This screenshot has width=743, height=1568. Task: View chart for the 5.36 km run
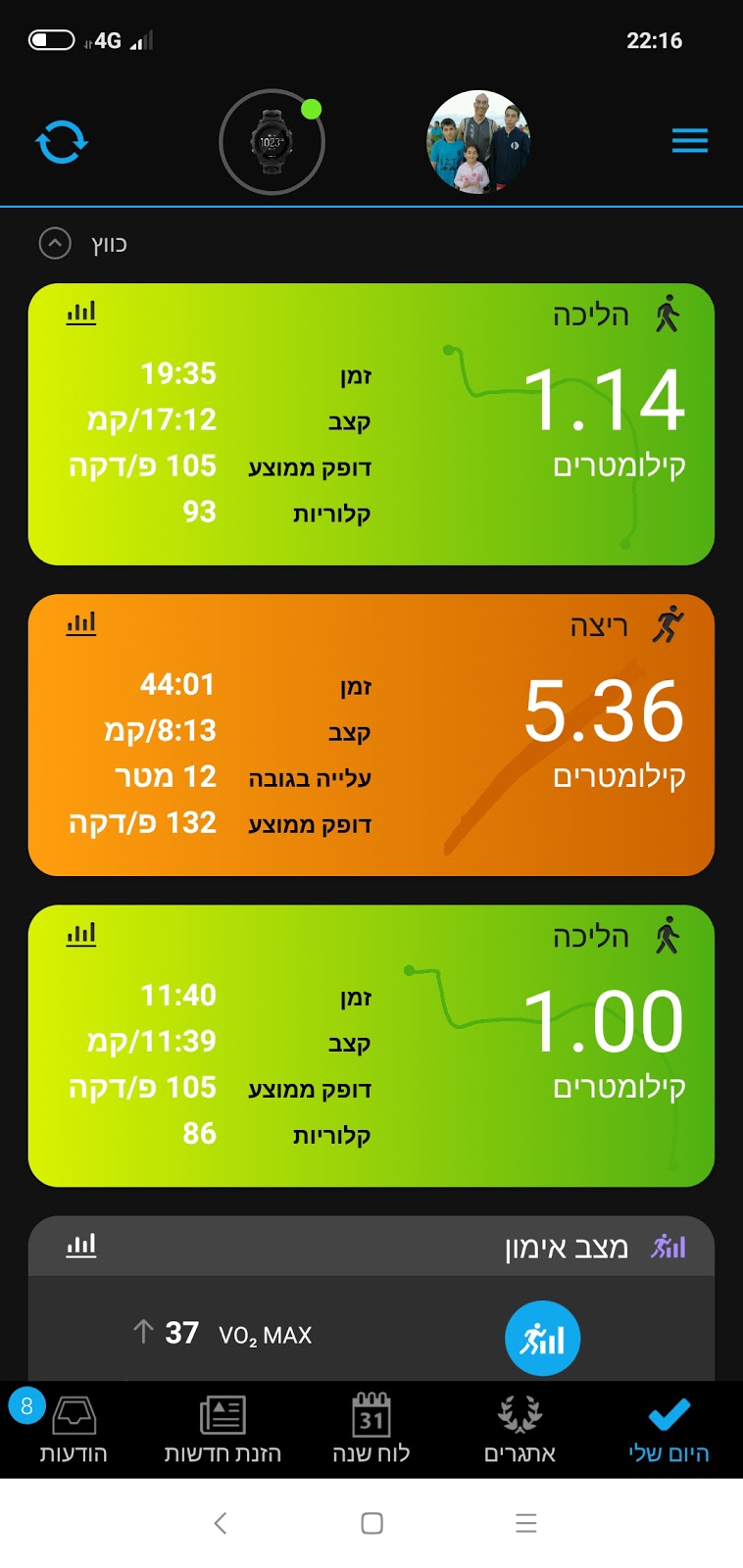point(81,623)
